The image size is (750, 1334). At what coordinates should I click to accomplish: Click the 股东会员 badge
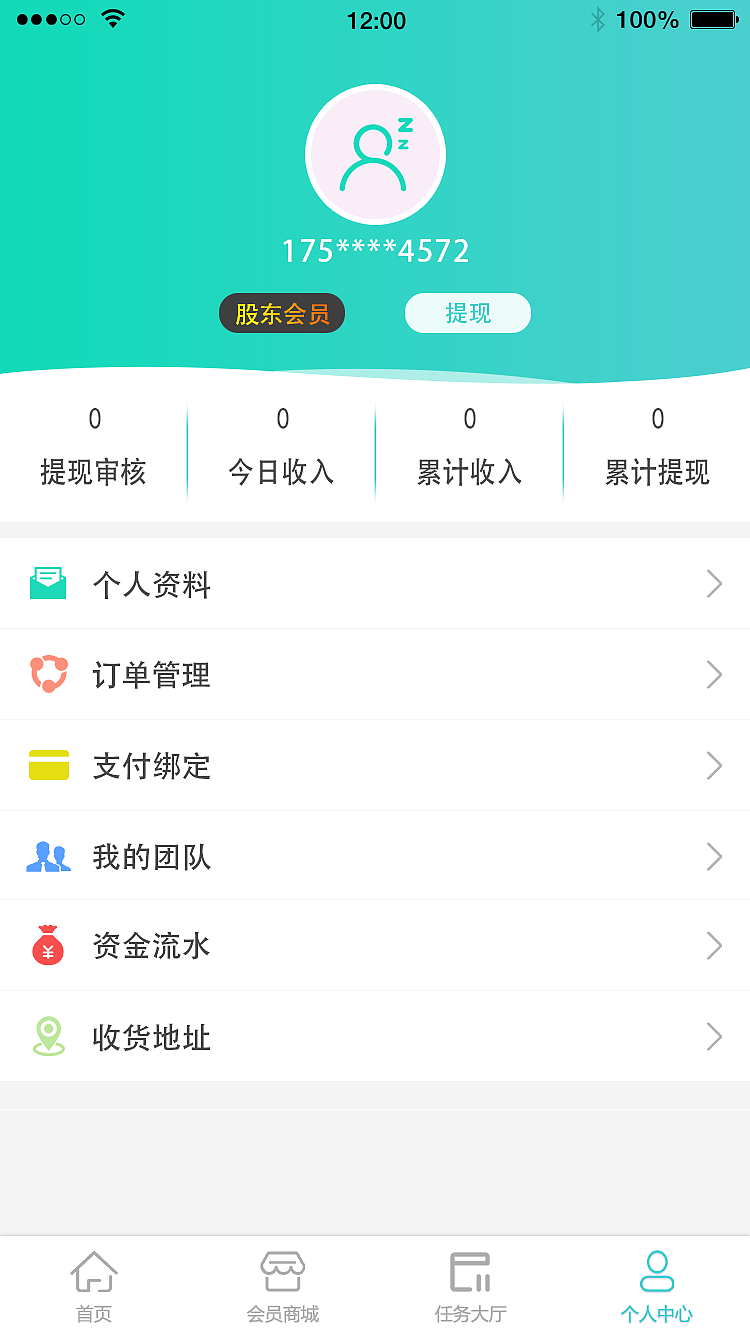point(282,313)
